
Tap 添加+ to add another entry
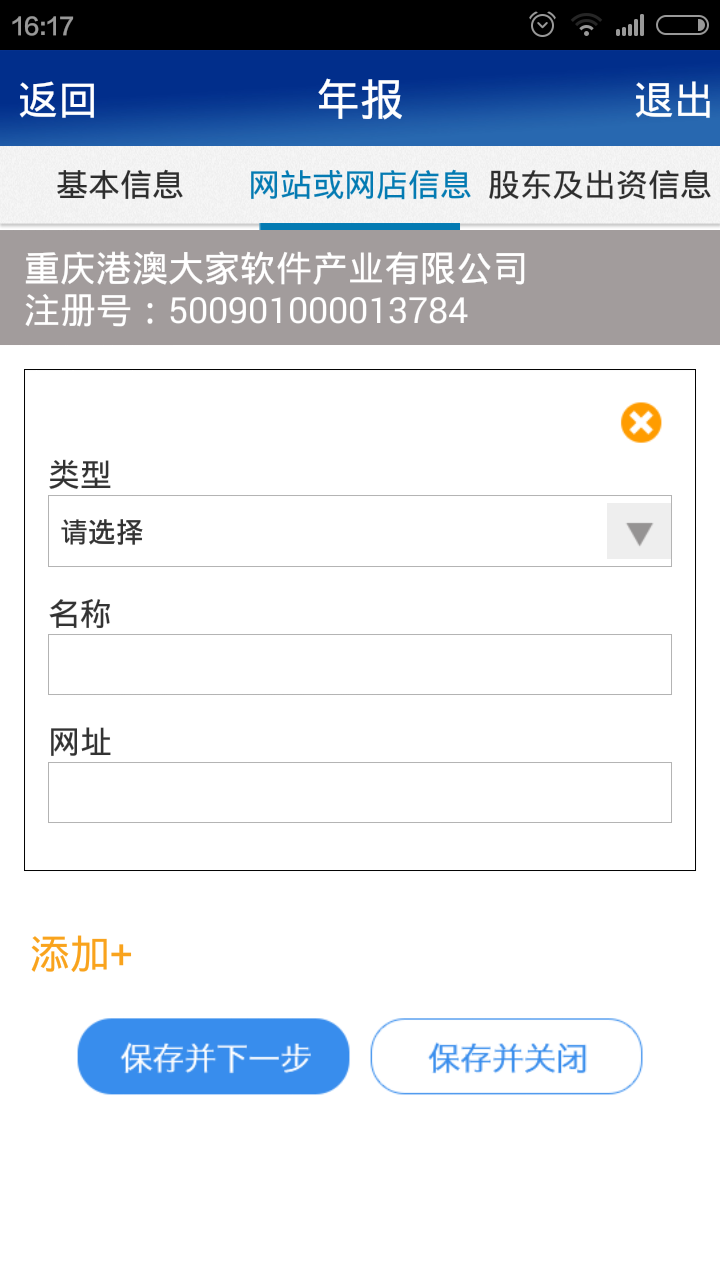(x=81, y=954)
